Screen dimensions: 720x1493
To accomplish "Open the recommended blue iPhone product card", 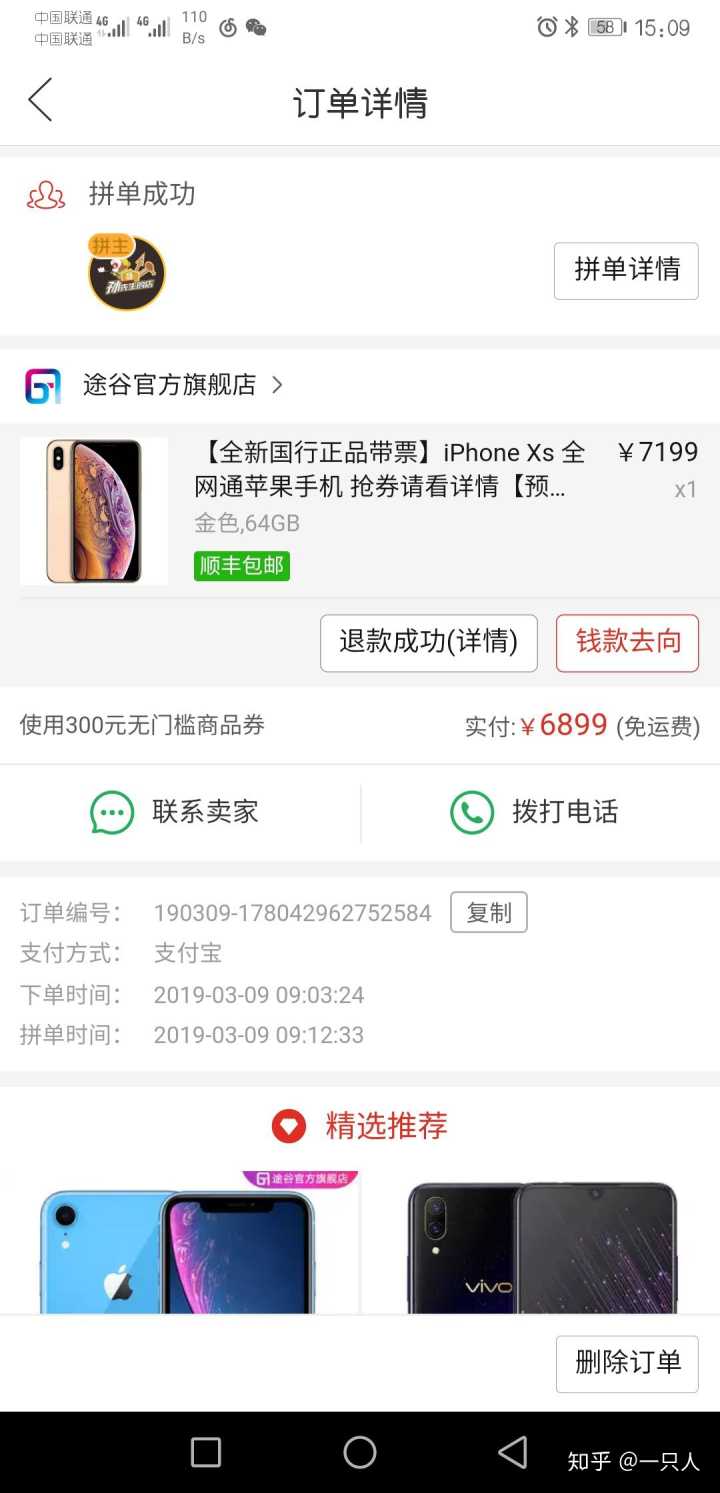I will coord(180,1245).
